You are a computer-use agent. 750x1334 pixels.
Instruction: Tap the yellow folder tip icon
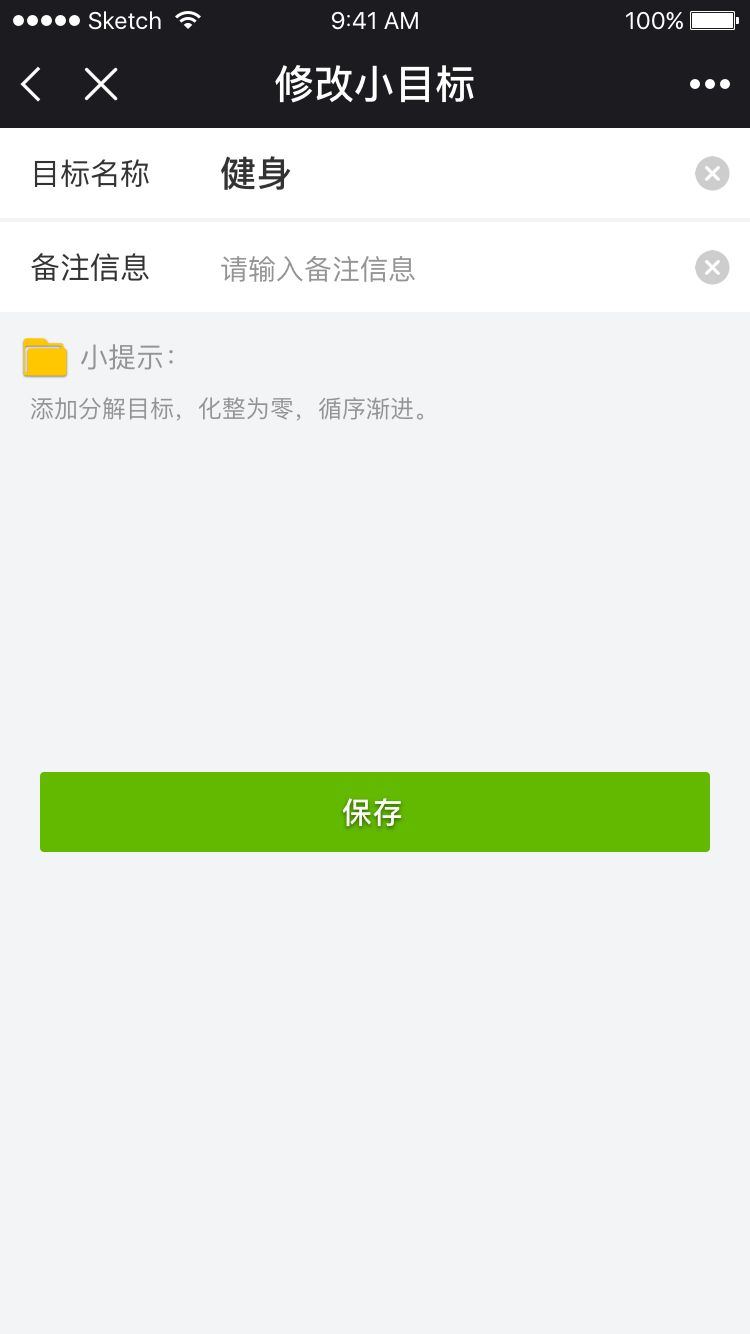pyautogui.click(x=44, y=357)
